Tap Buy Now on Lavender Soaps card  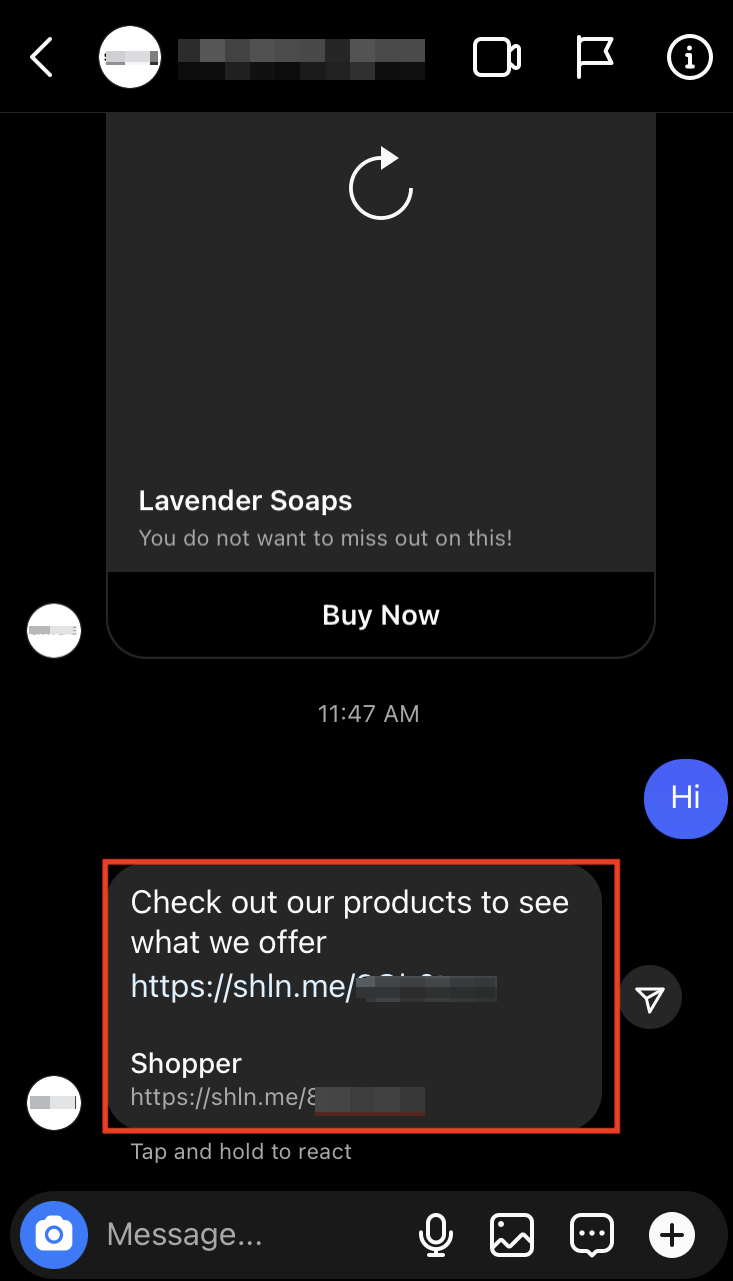[x=381, y=615]
